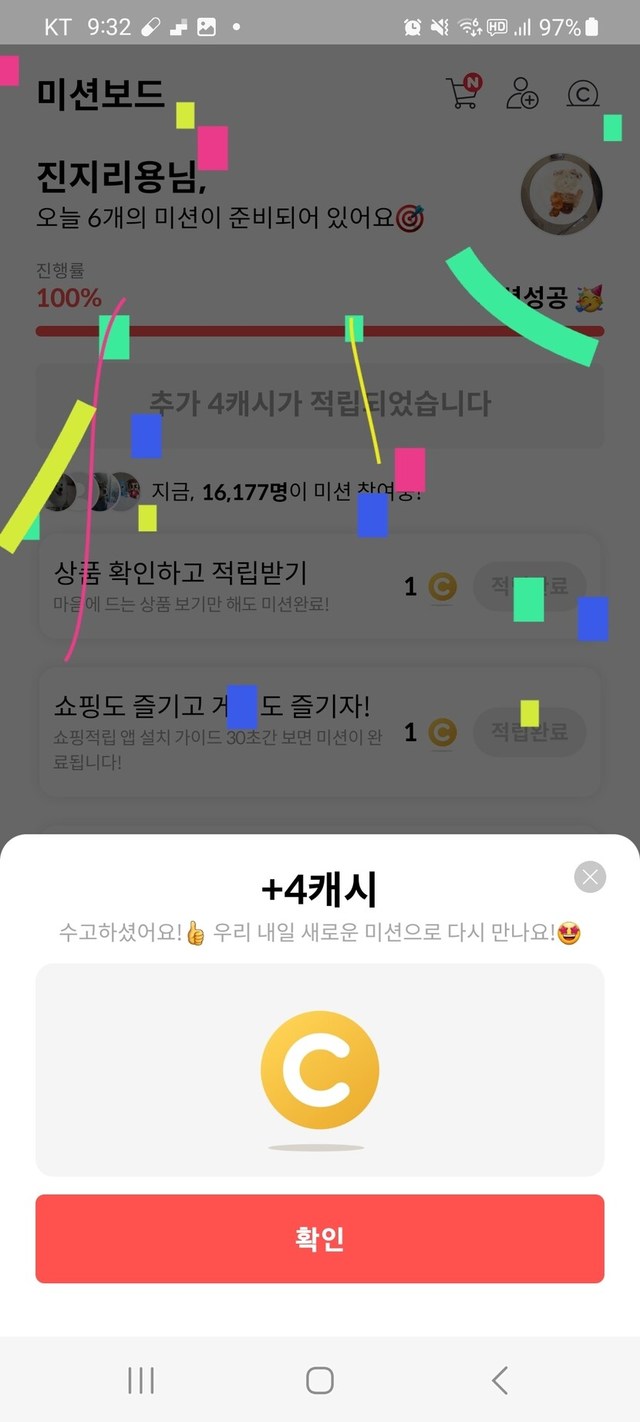Screen dimensions: 640x1422
Task: Close the +4캐시 reward popup
Action: 590,877
